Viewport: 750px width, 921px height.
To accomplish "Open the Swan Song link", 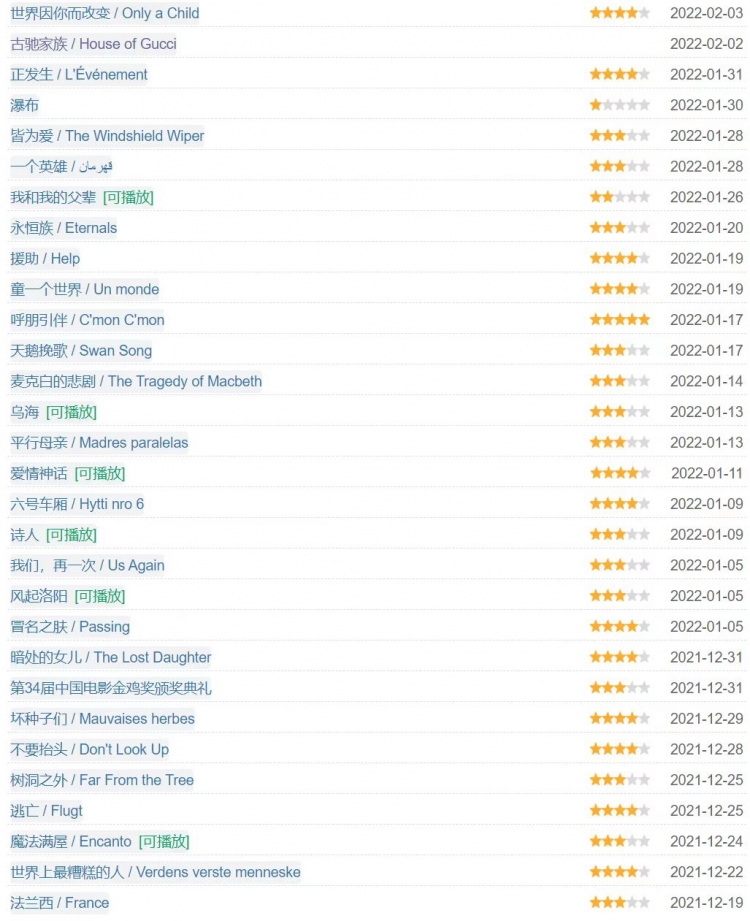I will [81, 351].
